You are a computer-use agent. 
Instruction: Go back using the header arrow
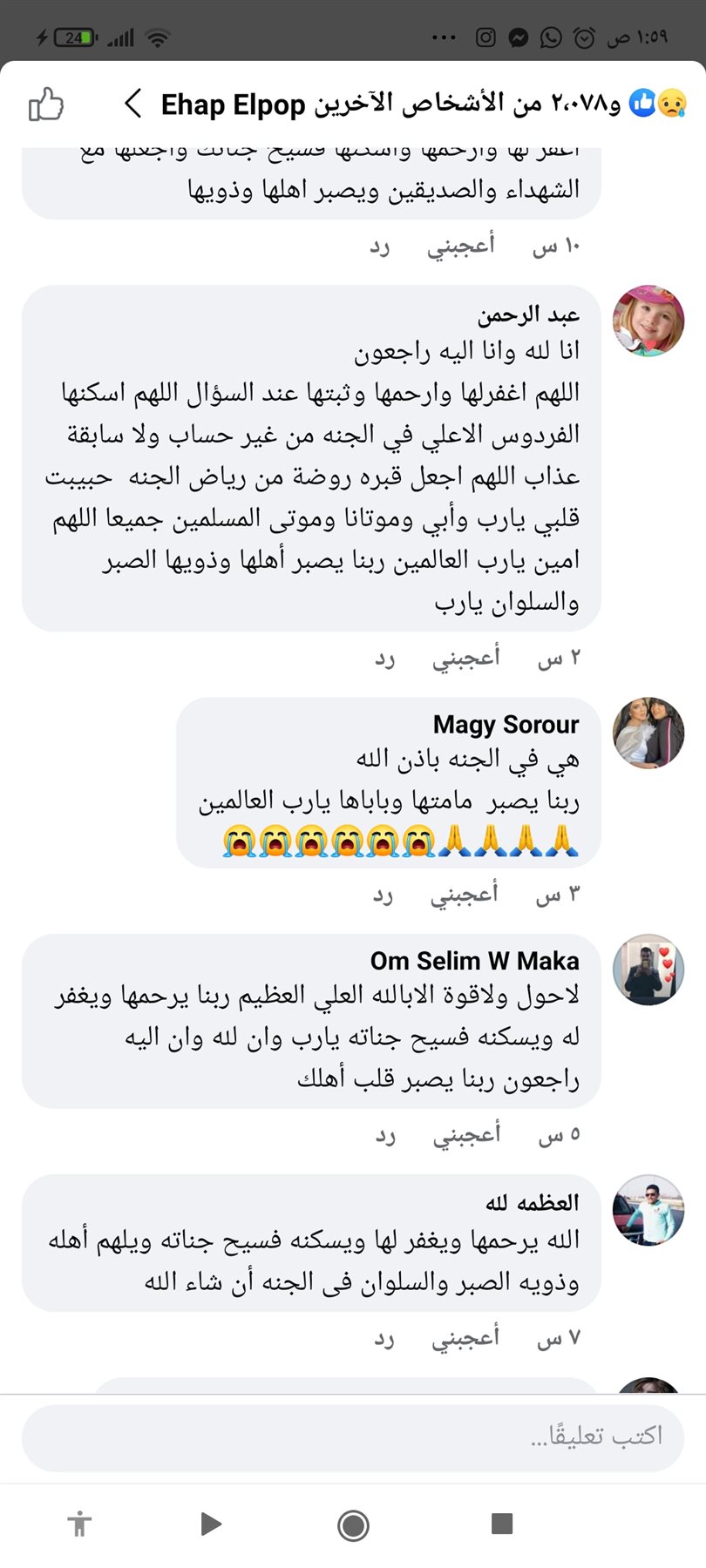pyautogui.click(x=132, y=105)
